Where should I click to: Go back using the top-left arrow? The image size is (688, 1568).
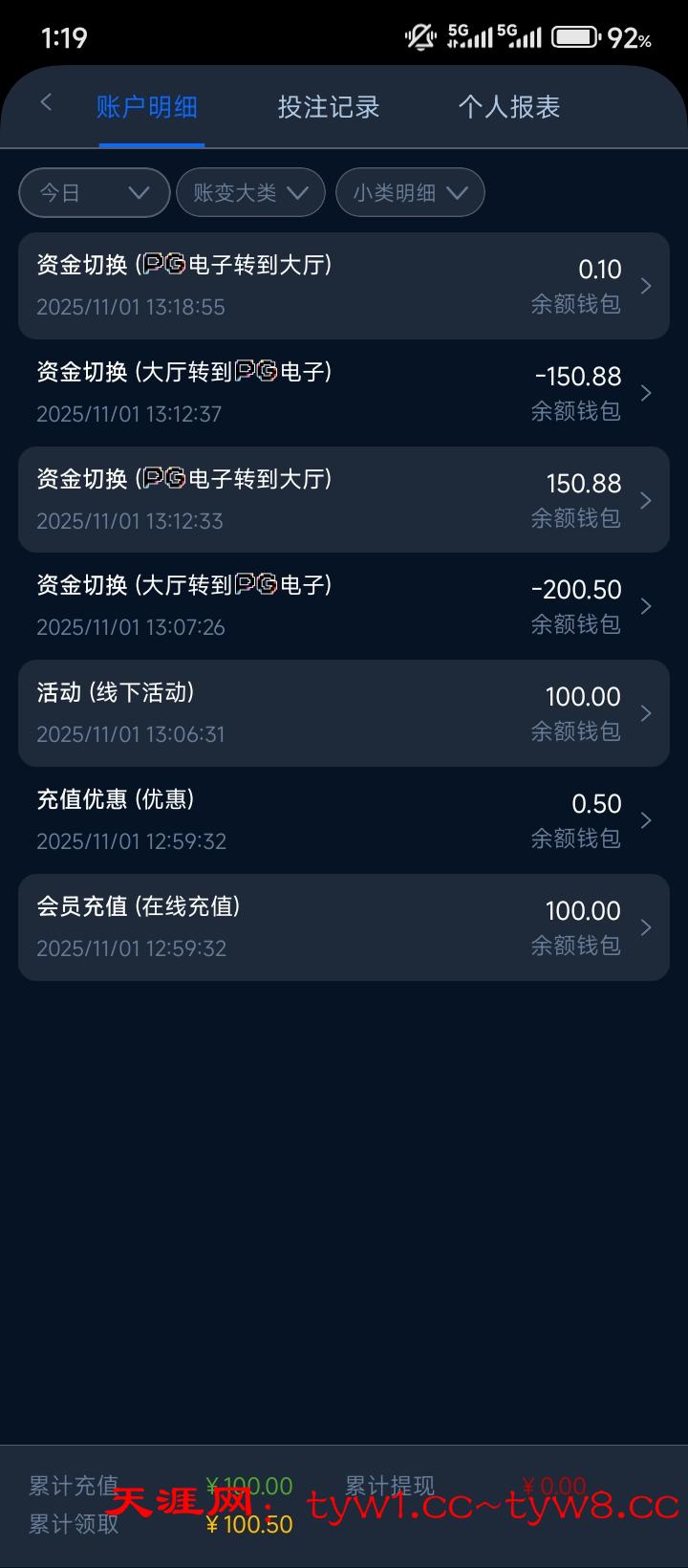[46, 103]
